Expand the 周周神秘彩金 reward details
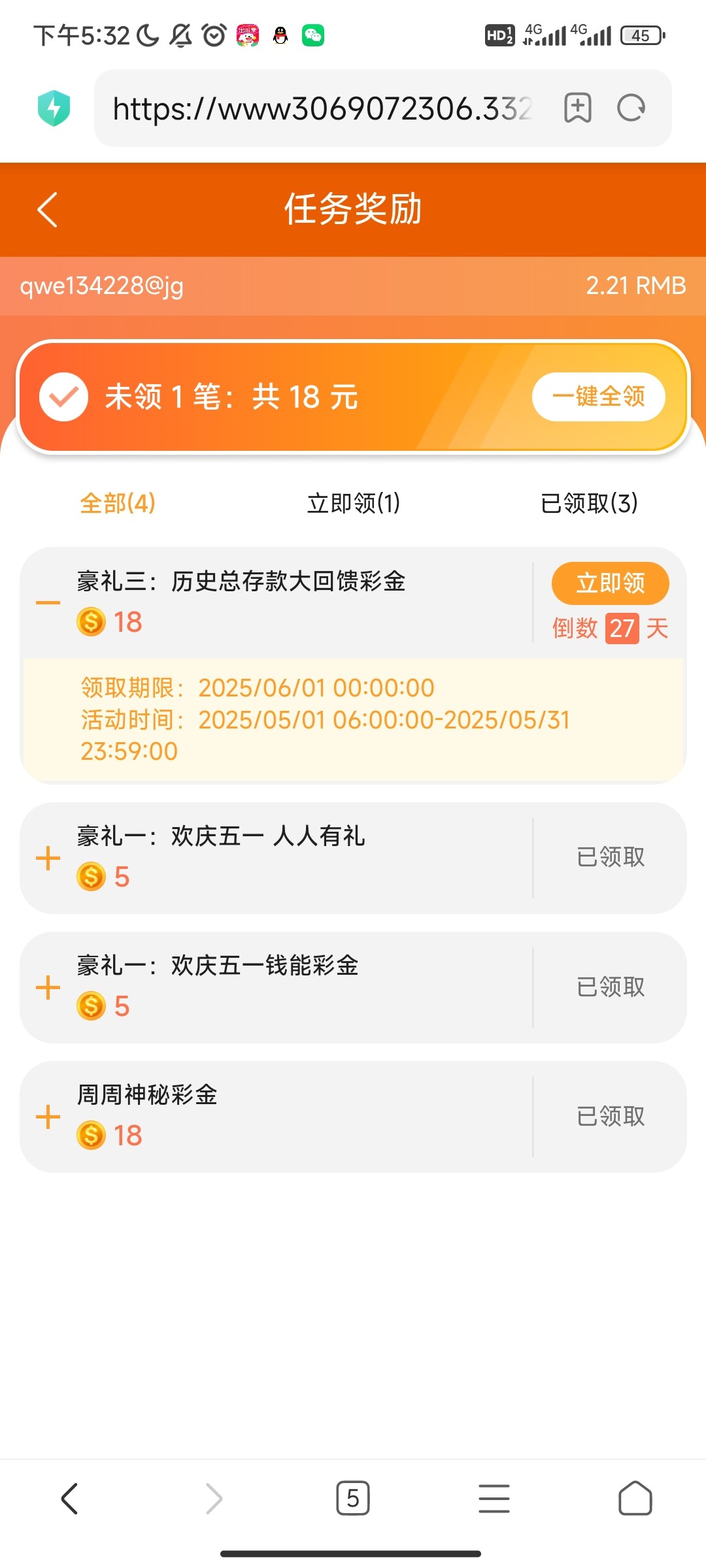Screen dimensions: 706x1568 [48, 1117]
